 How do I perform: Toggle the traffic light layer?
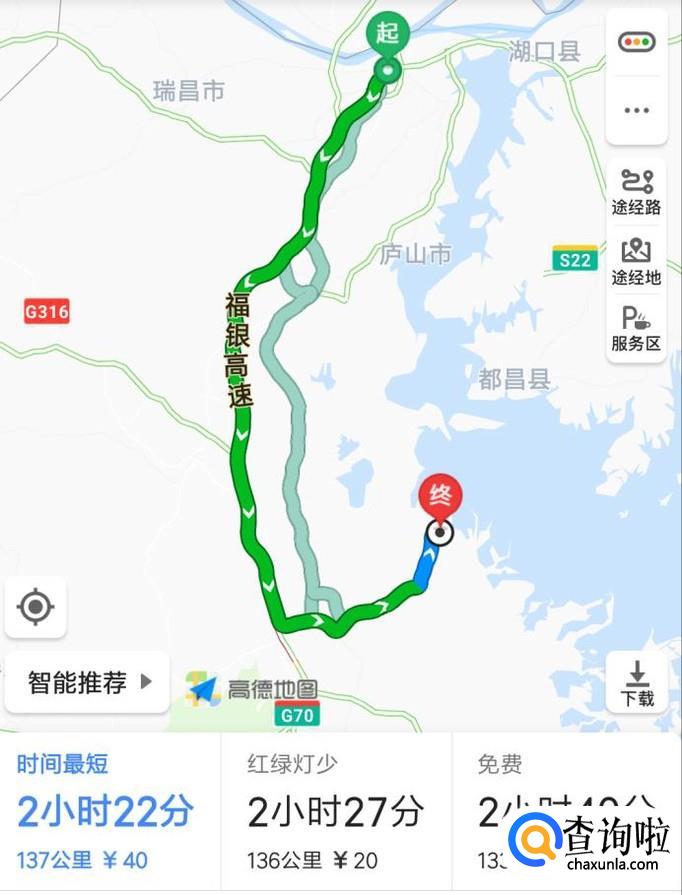click(636, 42)
